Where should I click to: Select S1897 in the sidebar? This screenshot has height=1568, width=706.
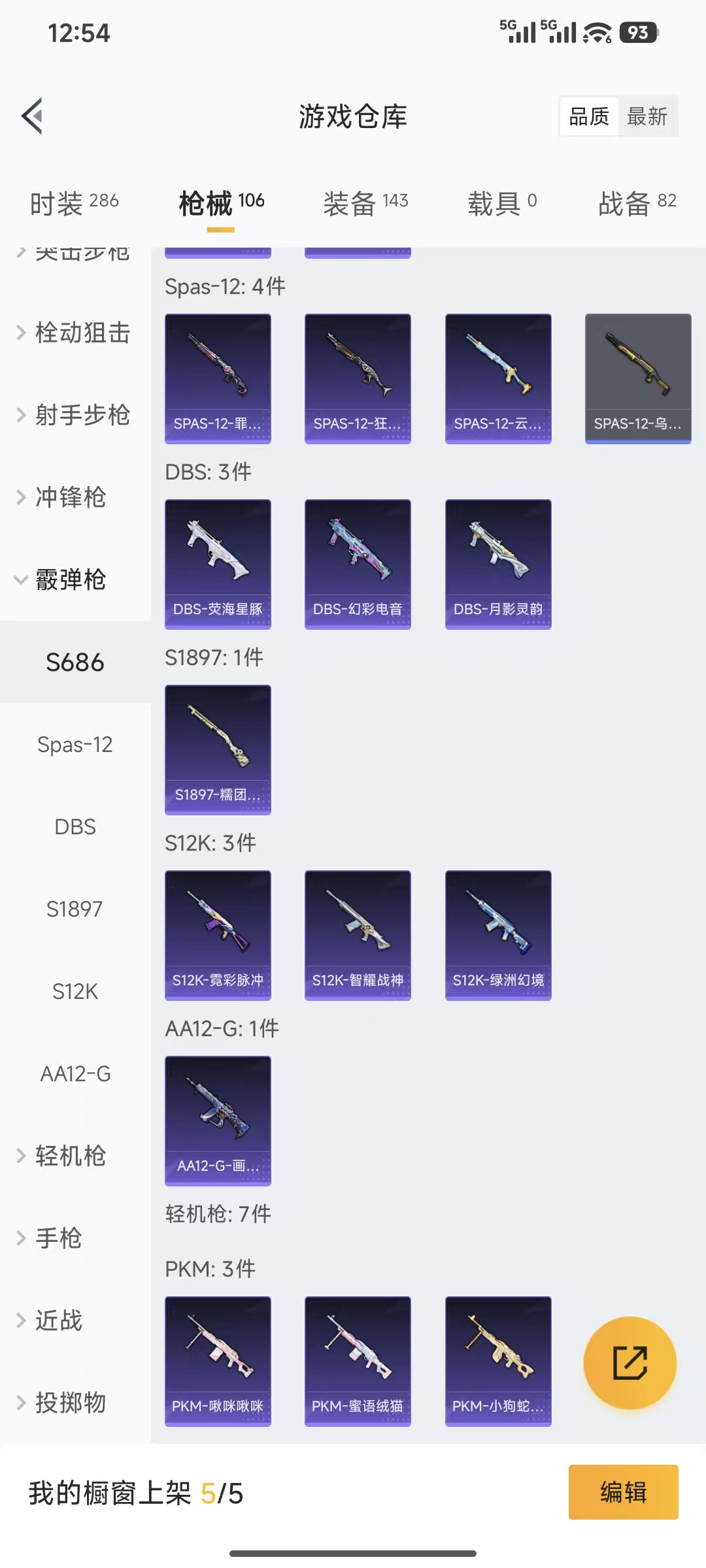tap(74, 909)
